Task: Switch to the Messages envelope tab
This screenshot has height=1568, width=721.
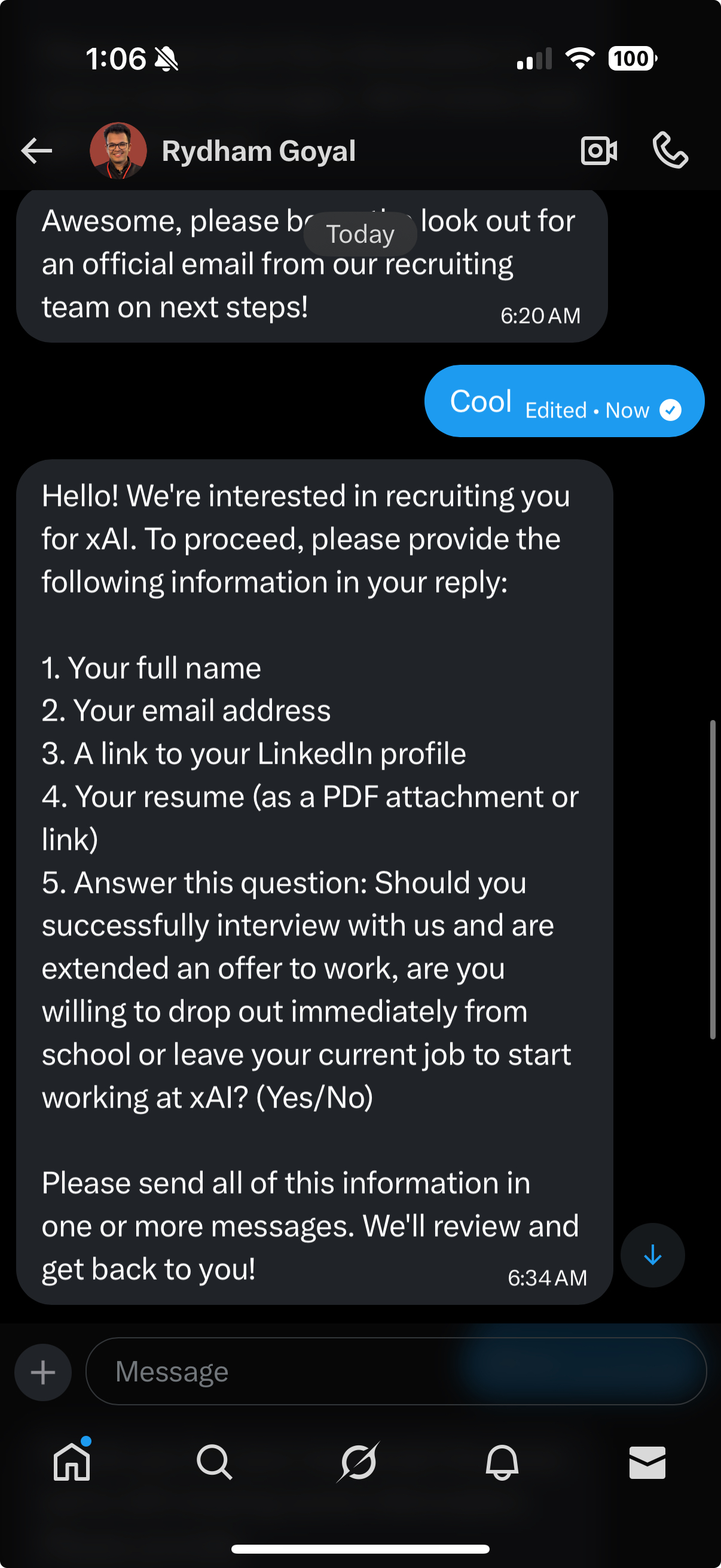Action: pyautogui.click(x=647, y=1463)
